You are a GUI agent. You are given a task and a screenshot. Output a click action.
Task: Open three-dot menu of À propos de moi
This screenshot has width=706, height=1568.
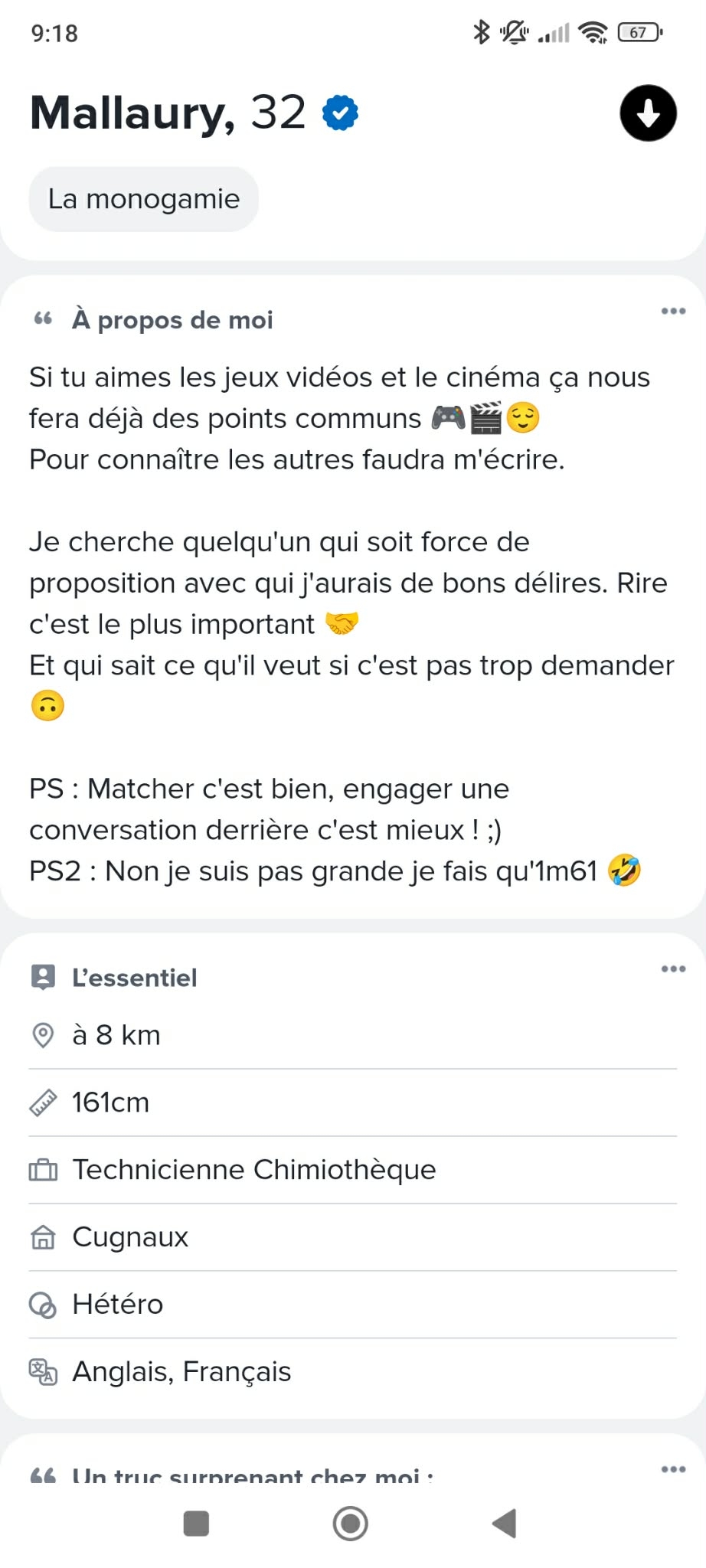[x=673, y=311]
